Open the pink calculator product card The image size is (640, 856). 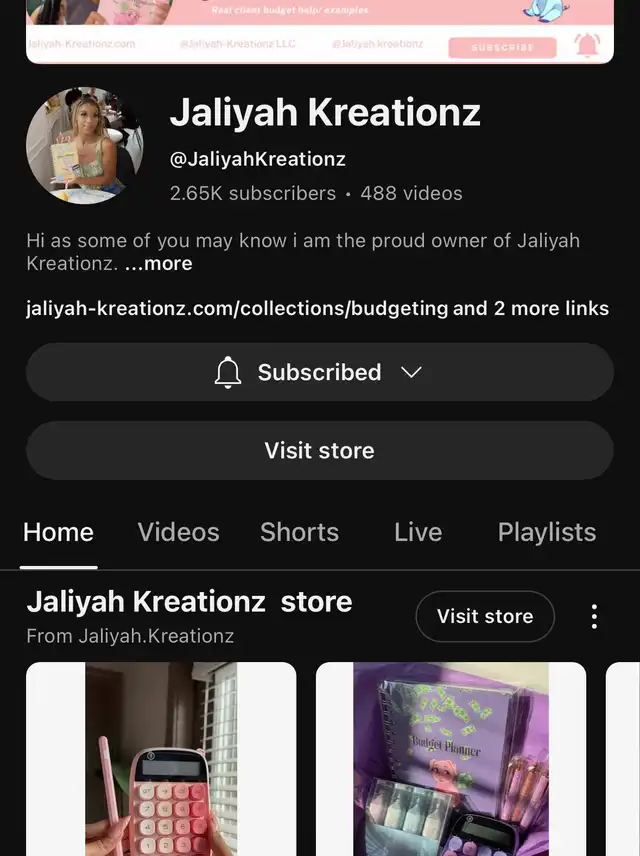(x=161, y=758)
